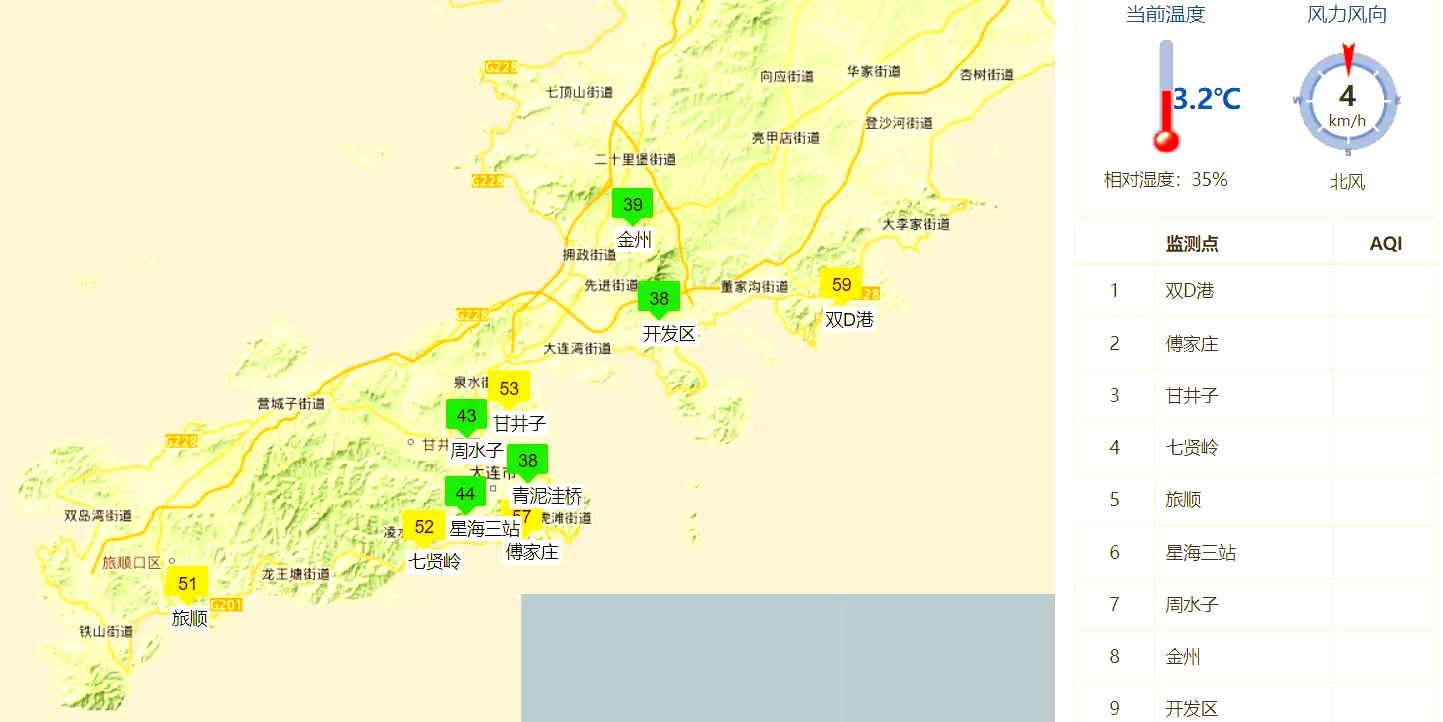The width and height of the screenshot is (1443, 722).
Task: Tap the 星海三站 marker showing 44
Action: pos(465,493)
